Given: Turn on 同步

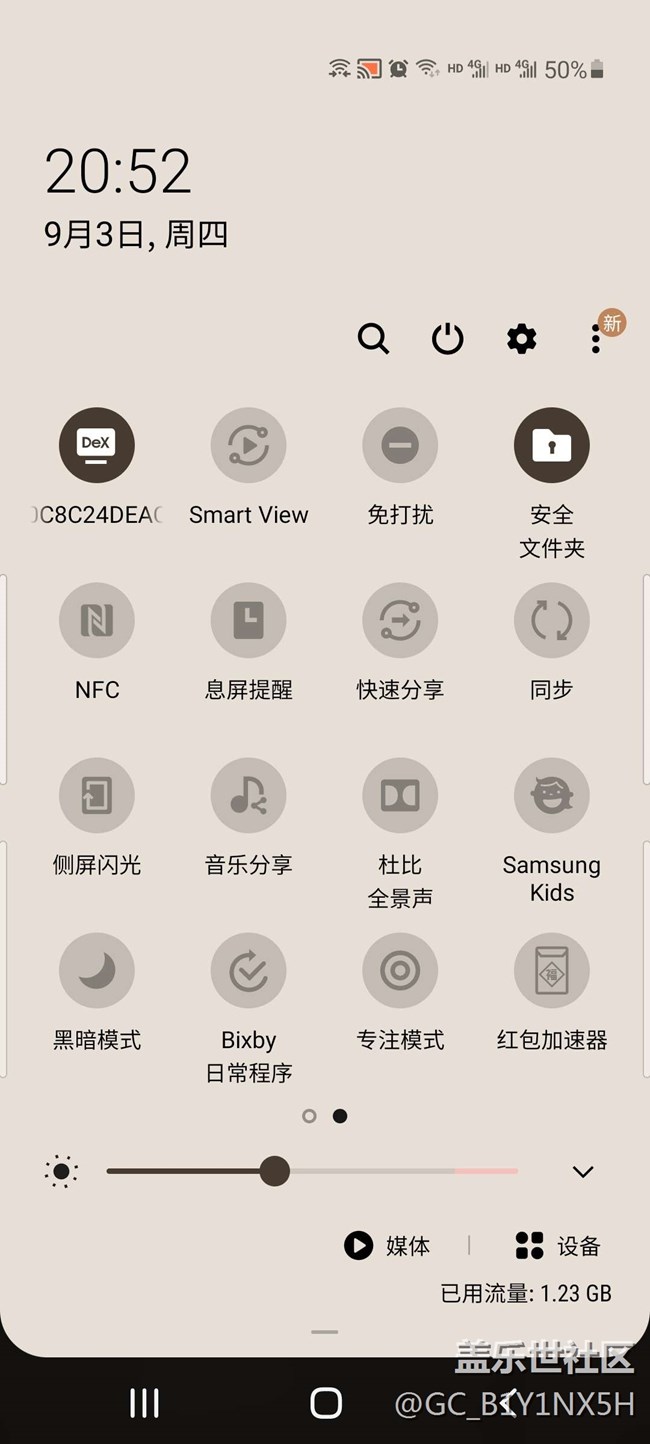Looking at the screenshot, I should point(551,621).
